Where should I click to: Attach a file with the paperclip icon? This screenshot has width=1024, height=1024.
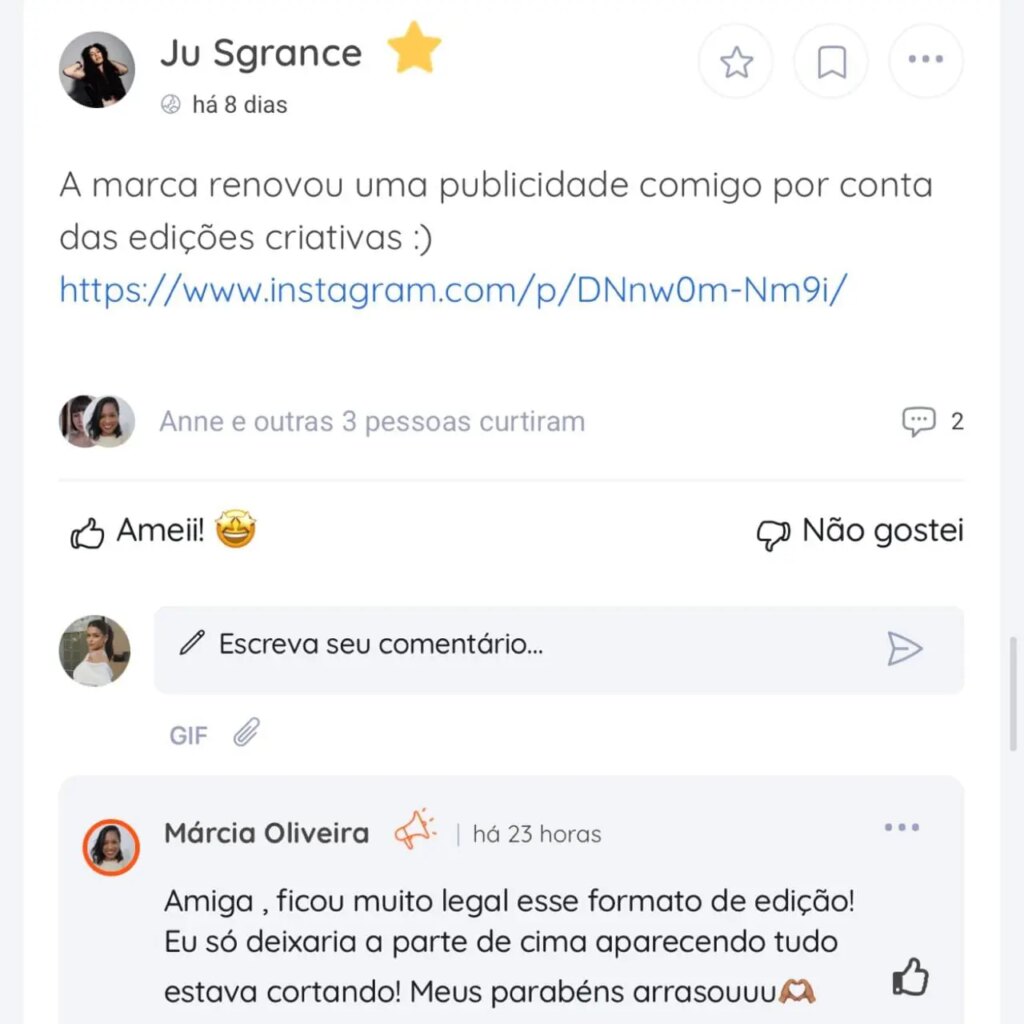point(247,732)
